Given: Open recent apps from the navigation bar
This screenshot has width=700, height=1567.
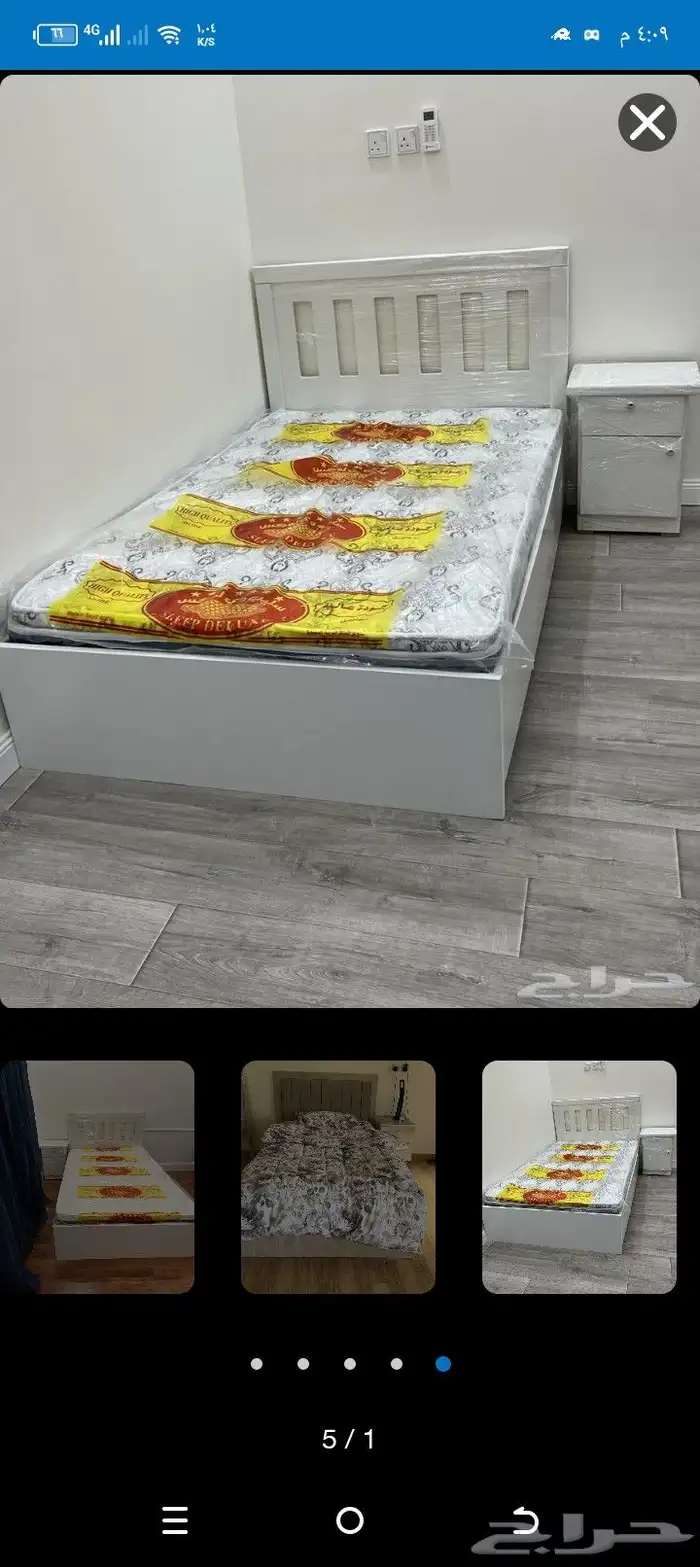Looking at the screenshot, I should tap(175, 1521).
